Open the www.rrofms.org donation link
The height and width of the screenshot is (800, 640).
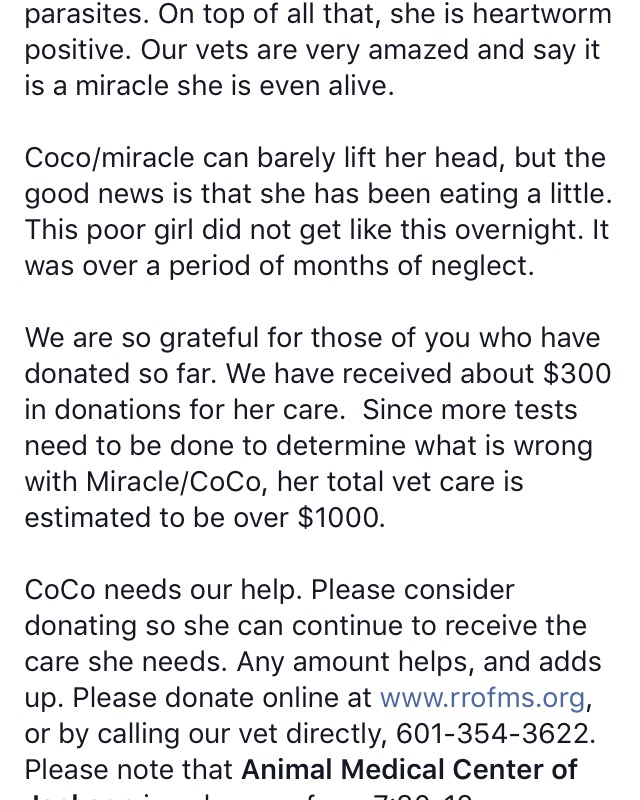pyautogui.click(x=482, y=697)
